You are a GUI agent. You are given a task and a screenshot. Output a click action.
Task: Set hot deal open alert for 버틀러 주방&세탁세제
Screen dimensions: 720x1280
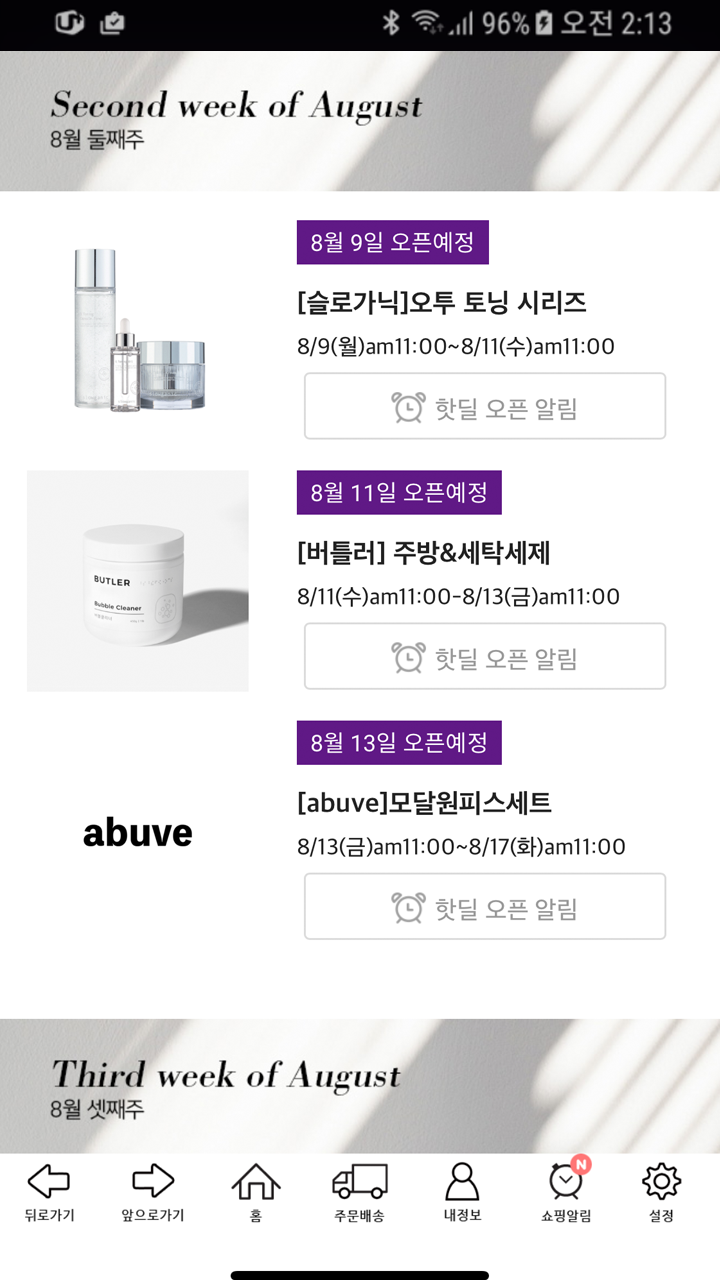coord(485,657)
